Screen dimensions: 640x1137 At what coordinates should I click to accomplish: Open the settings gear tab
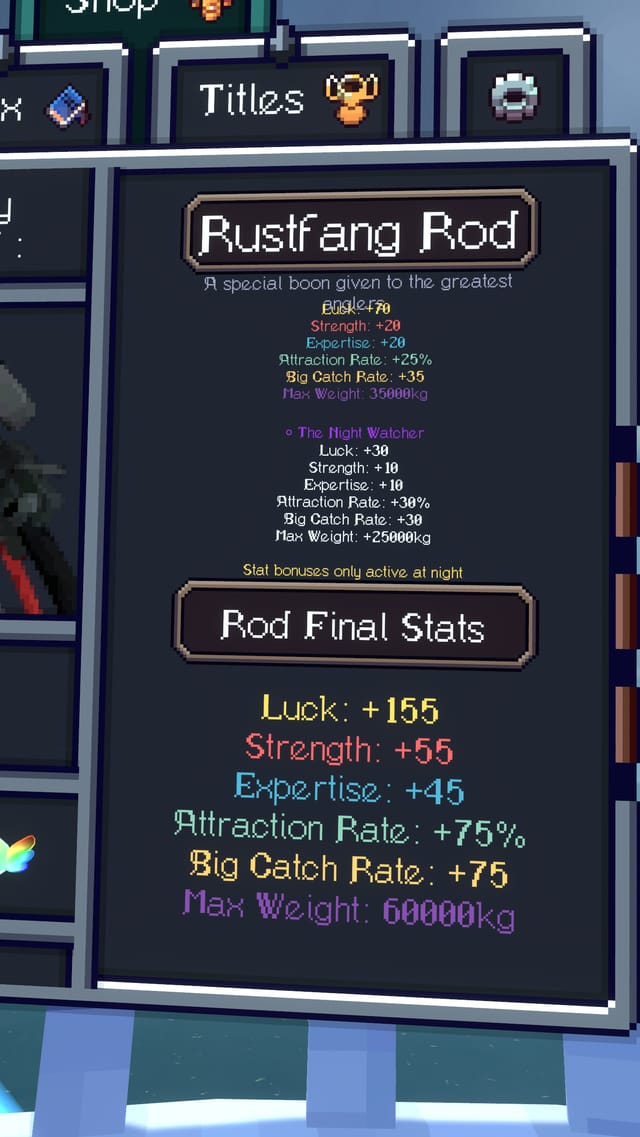[x=514, y=99]
